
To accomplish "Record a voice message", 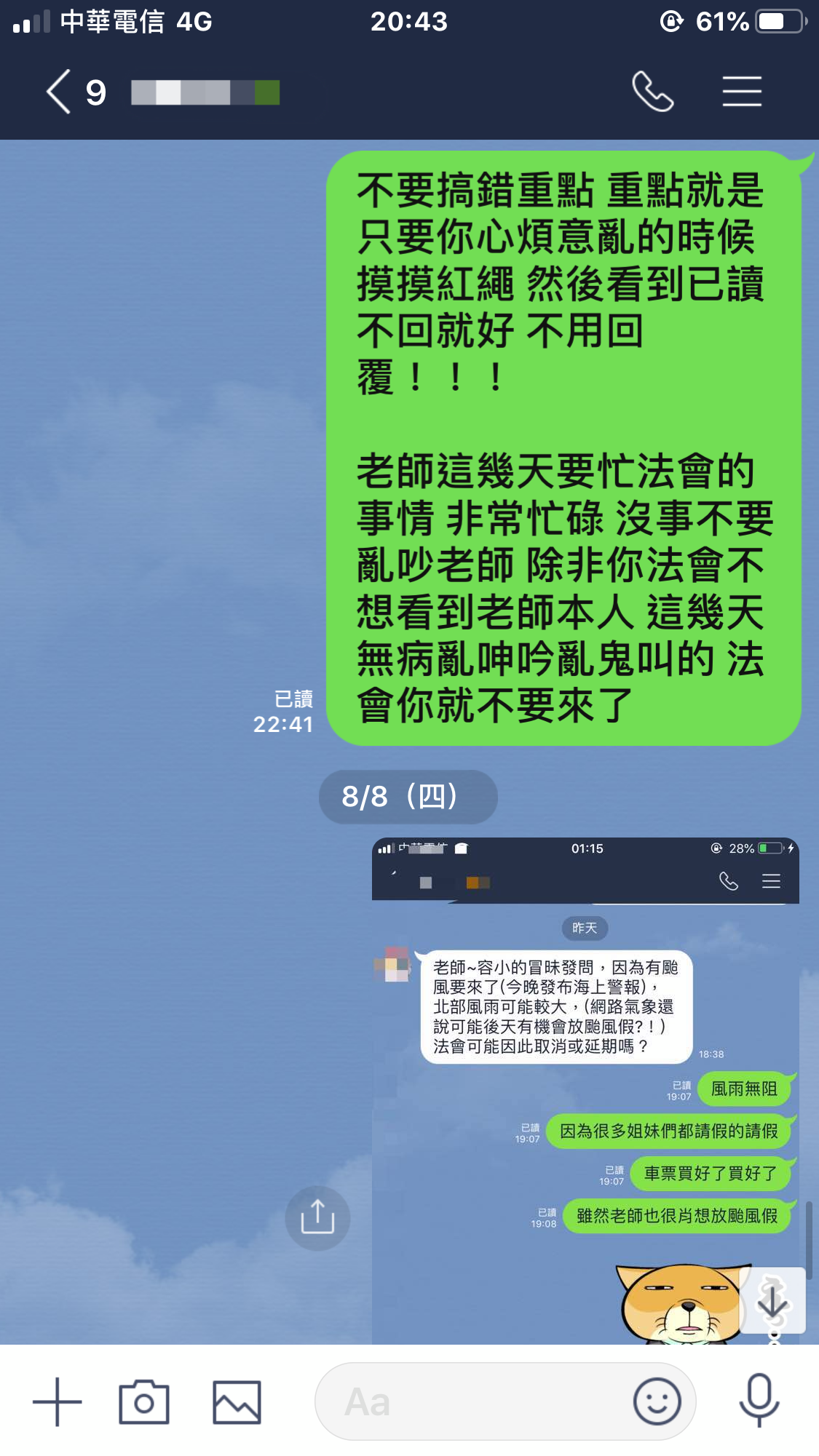I will click(x=759, y=1400).
